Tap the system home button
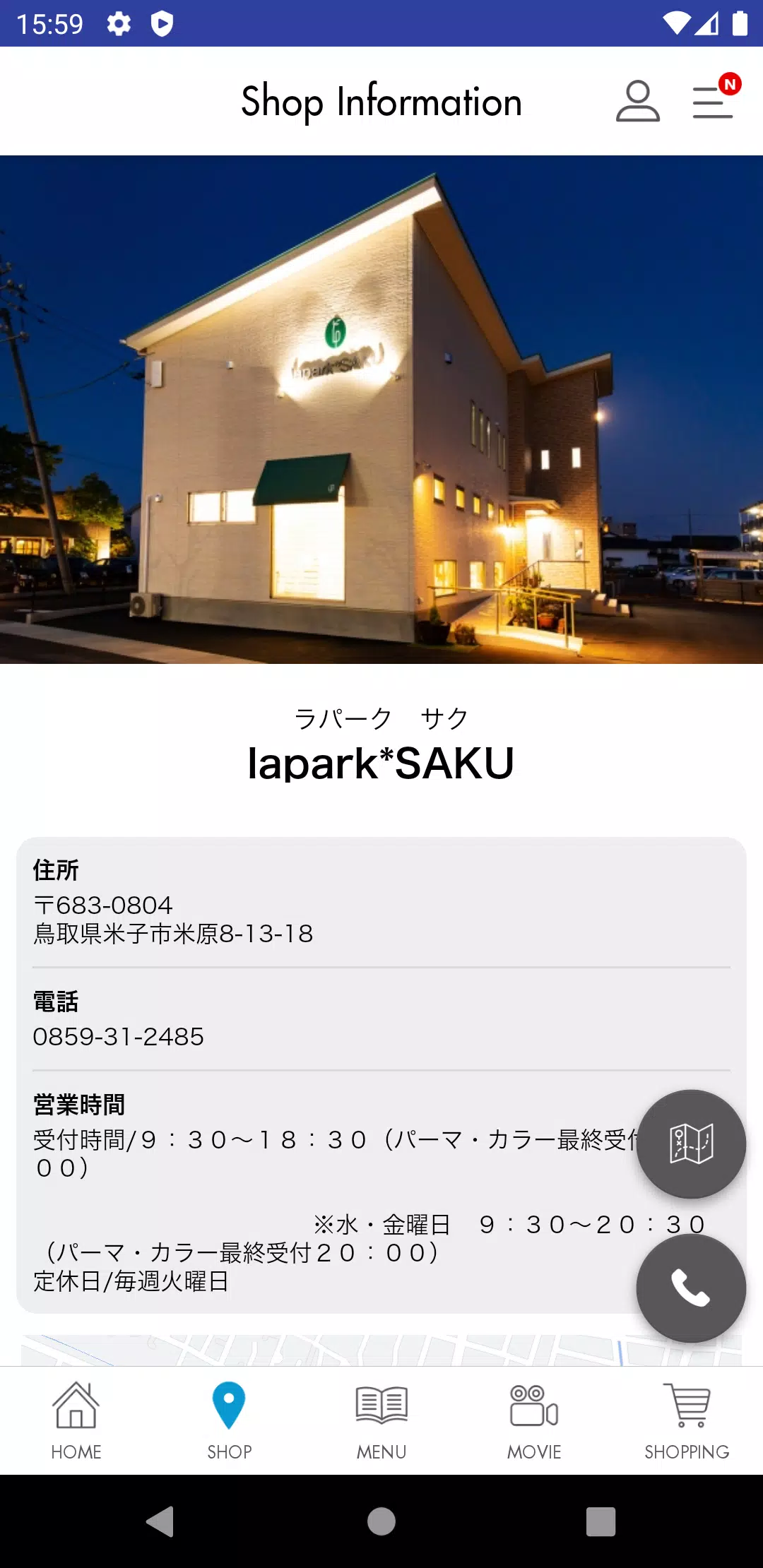This screenshot has height=1568, width=763. [381, 1521]
